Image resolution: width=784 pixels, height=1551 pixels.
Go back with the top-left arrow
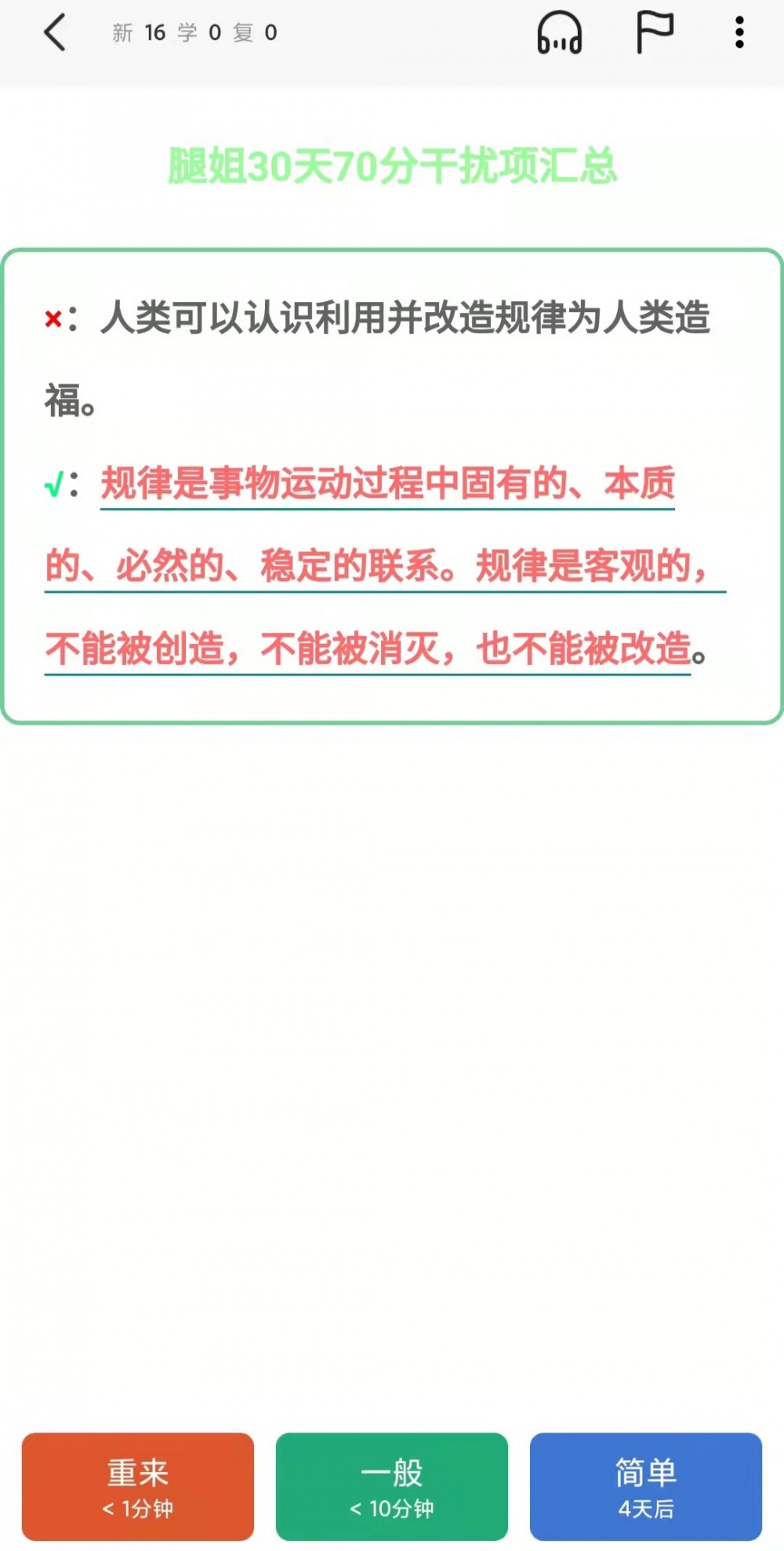[x=55, y=33]
